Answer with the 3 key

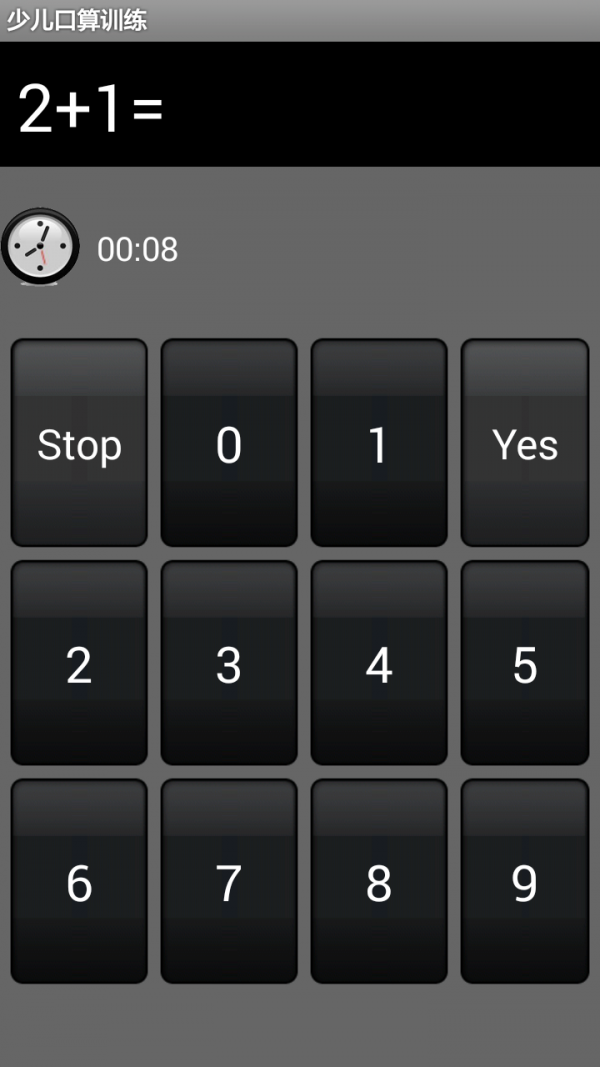pyautogui.click(x=229, y=663)
